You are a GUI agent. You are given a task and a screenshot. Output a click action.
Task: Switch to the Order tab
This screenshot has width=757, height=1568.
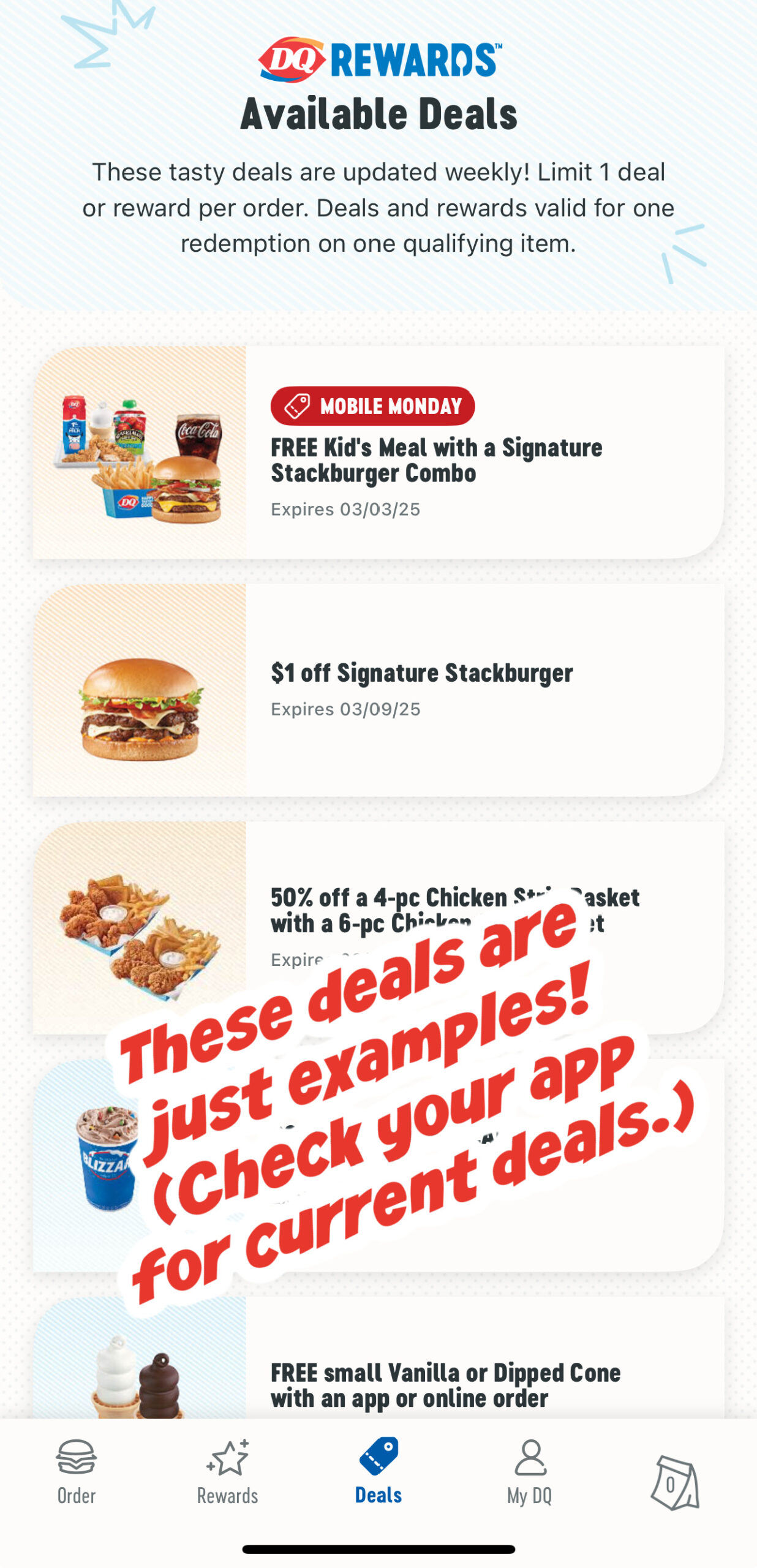coord(76,1472)
